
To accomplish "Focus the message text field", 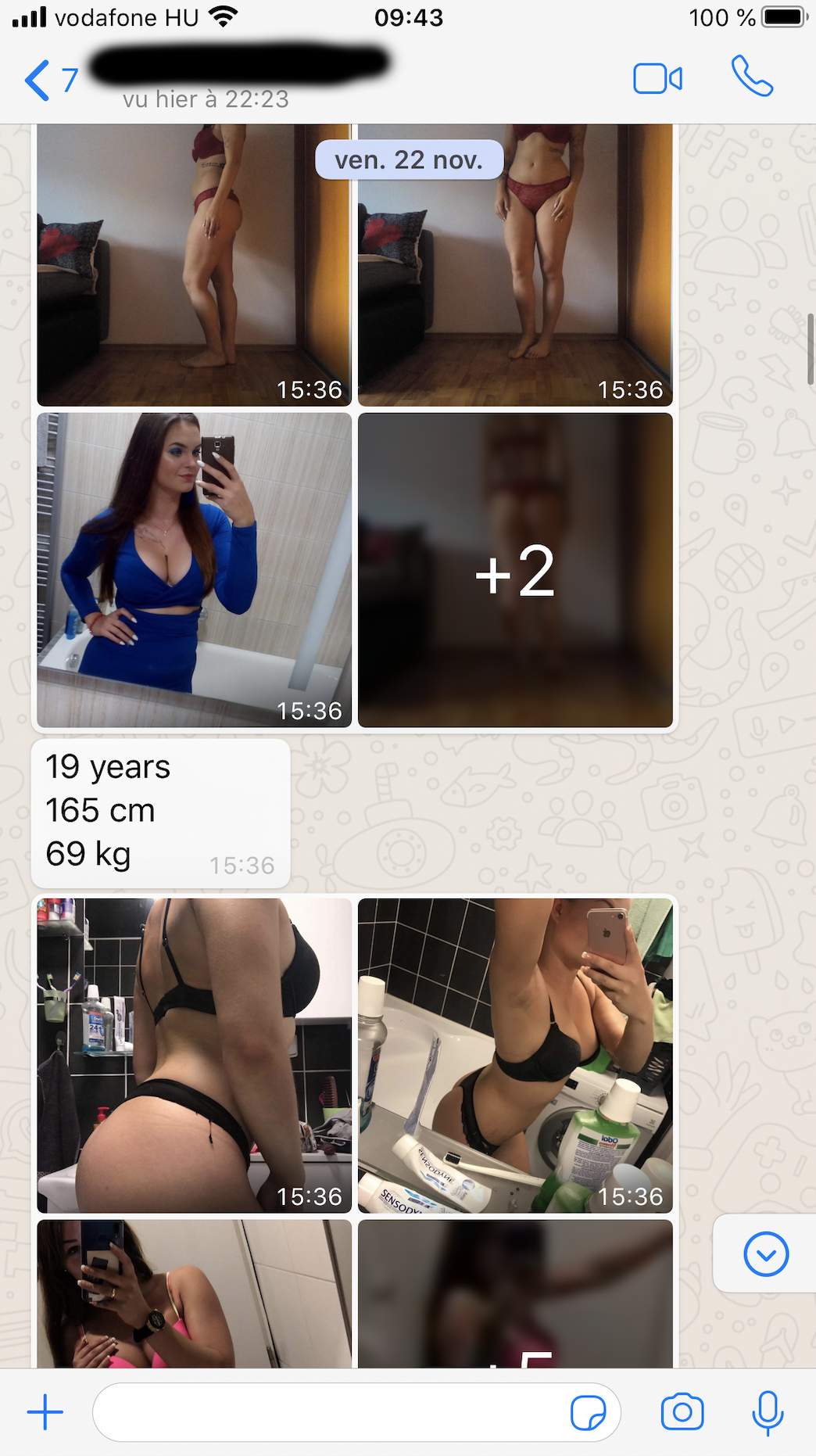I will tap(328, 1412).
